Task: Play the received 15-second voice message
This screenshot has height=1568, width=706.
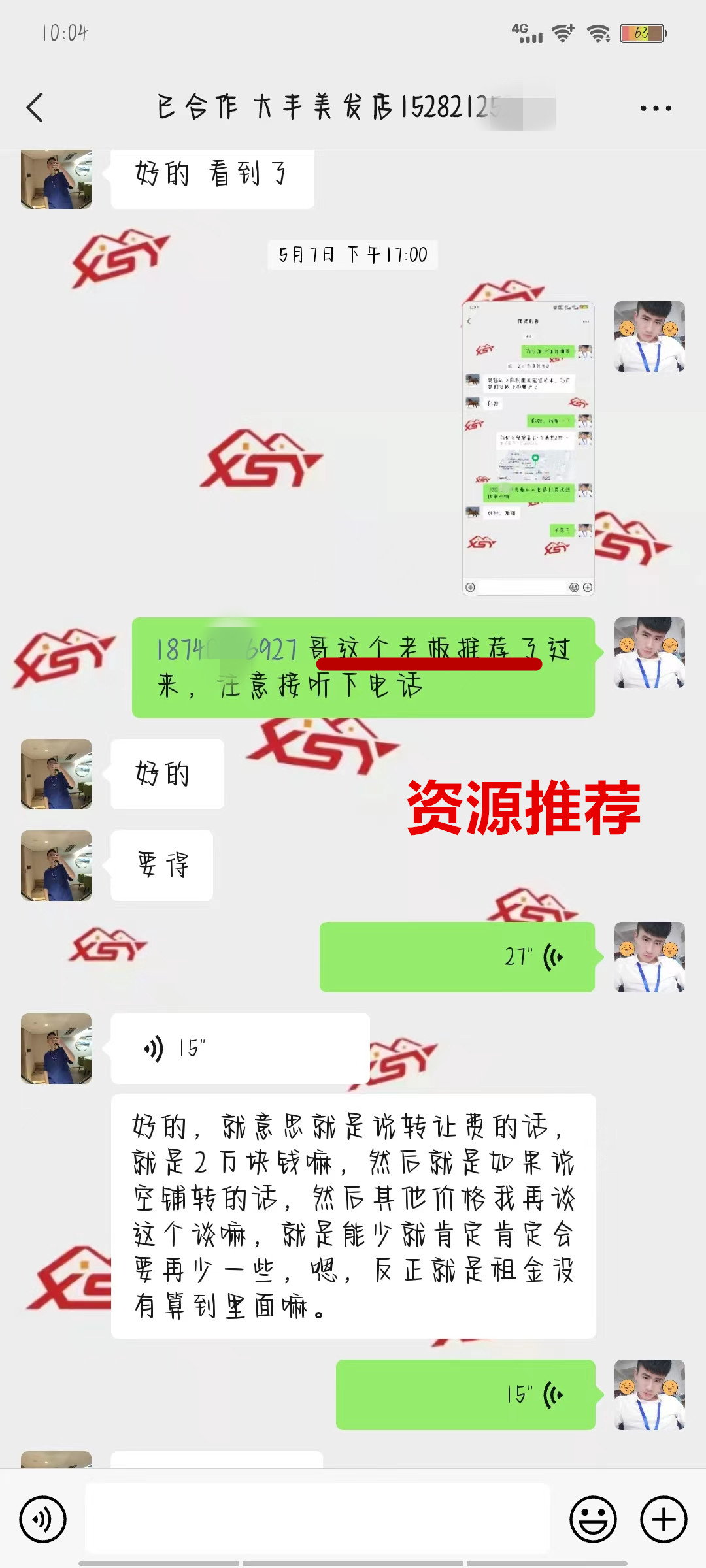Action: click(240, 1049)
